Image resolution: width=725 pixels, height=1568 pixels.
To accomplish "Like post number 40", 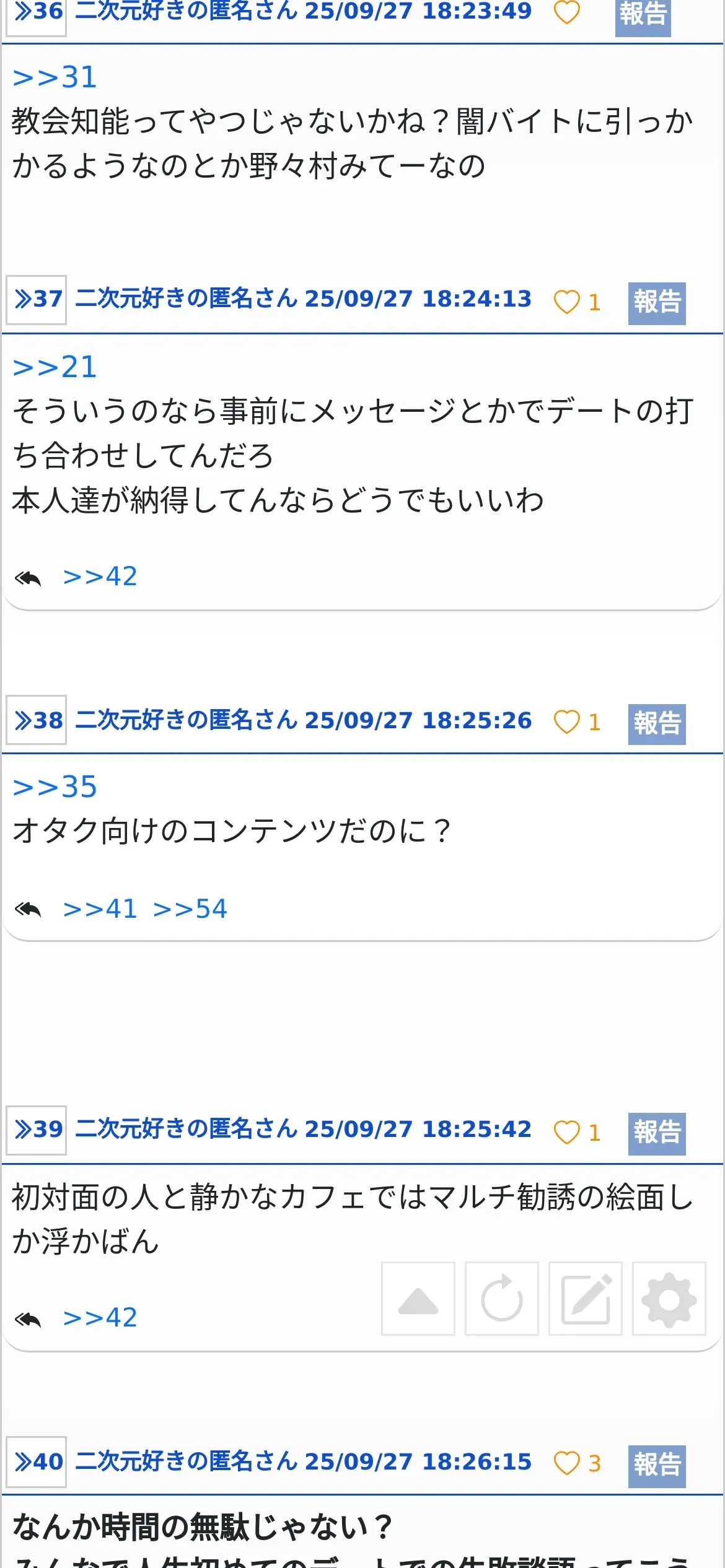I will click(566, 1463).
